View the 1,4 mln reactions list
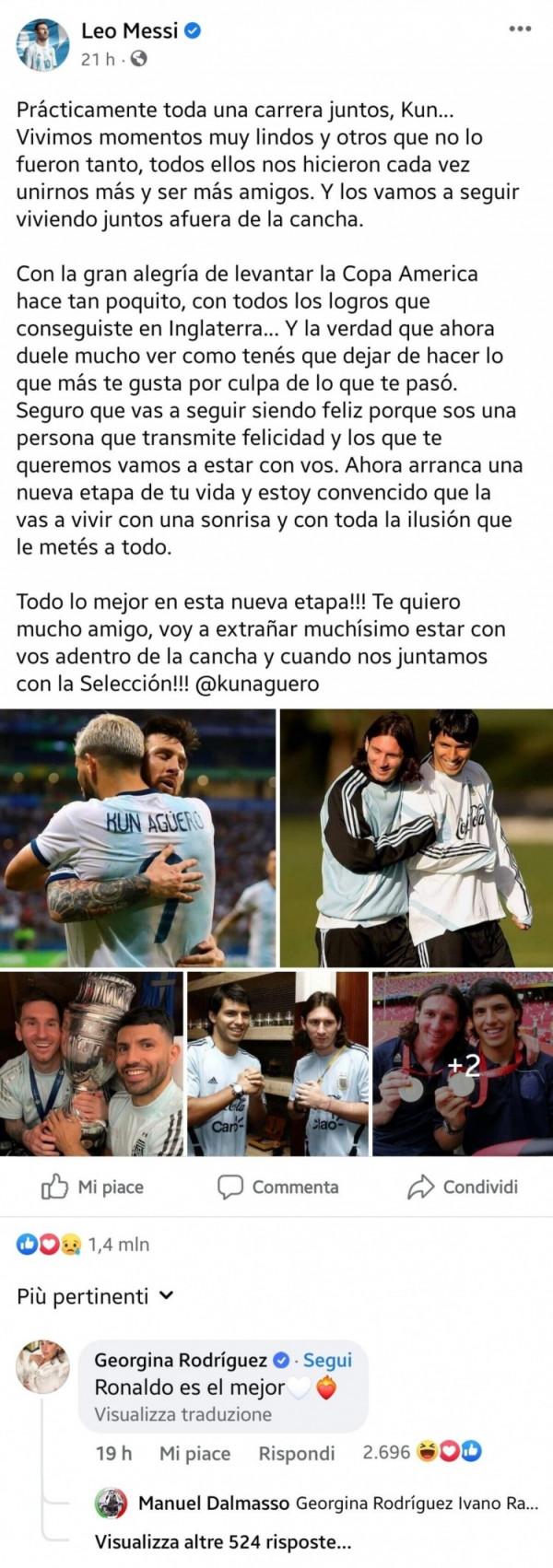This screenshot has height=1568, width=553. coord(83,1245)
